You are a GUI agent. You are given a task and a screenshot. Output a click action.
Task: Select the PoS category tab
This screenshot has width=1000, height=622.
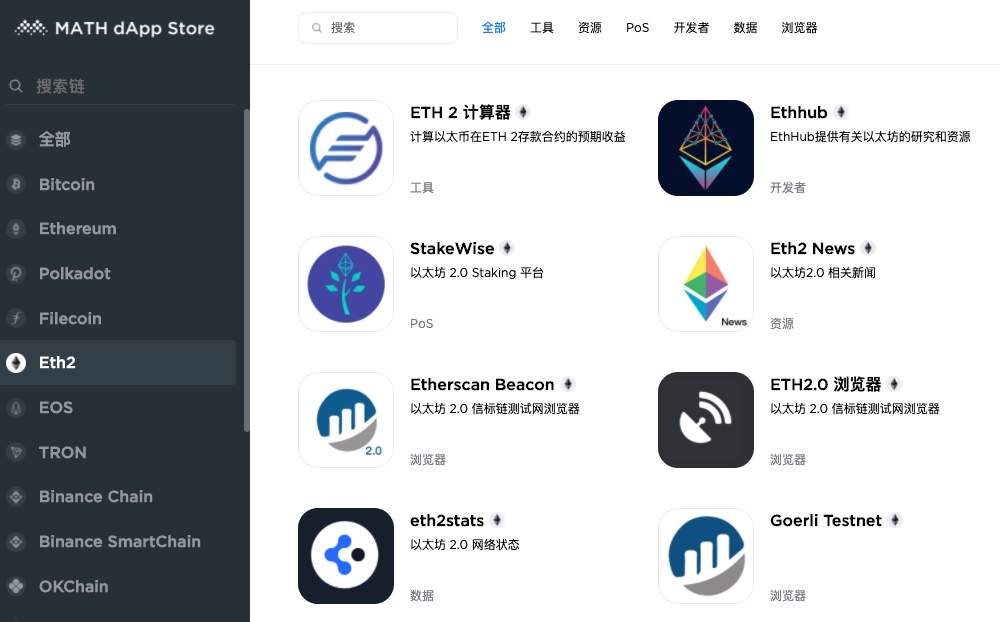[x=638, y=28]
